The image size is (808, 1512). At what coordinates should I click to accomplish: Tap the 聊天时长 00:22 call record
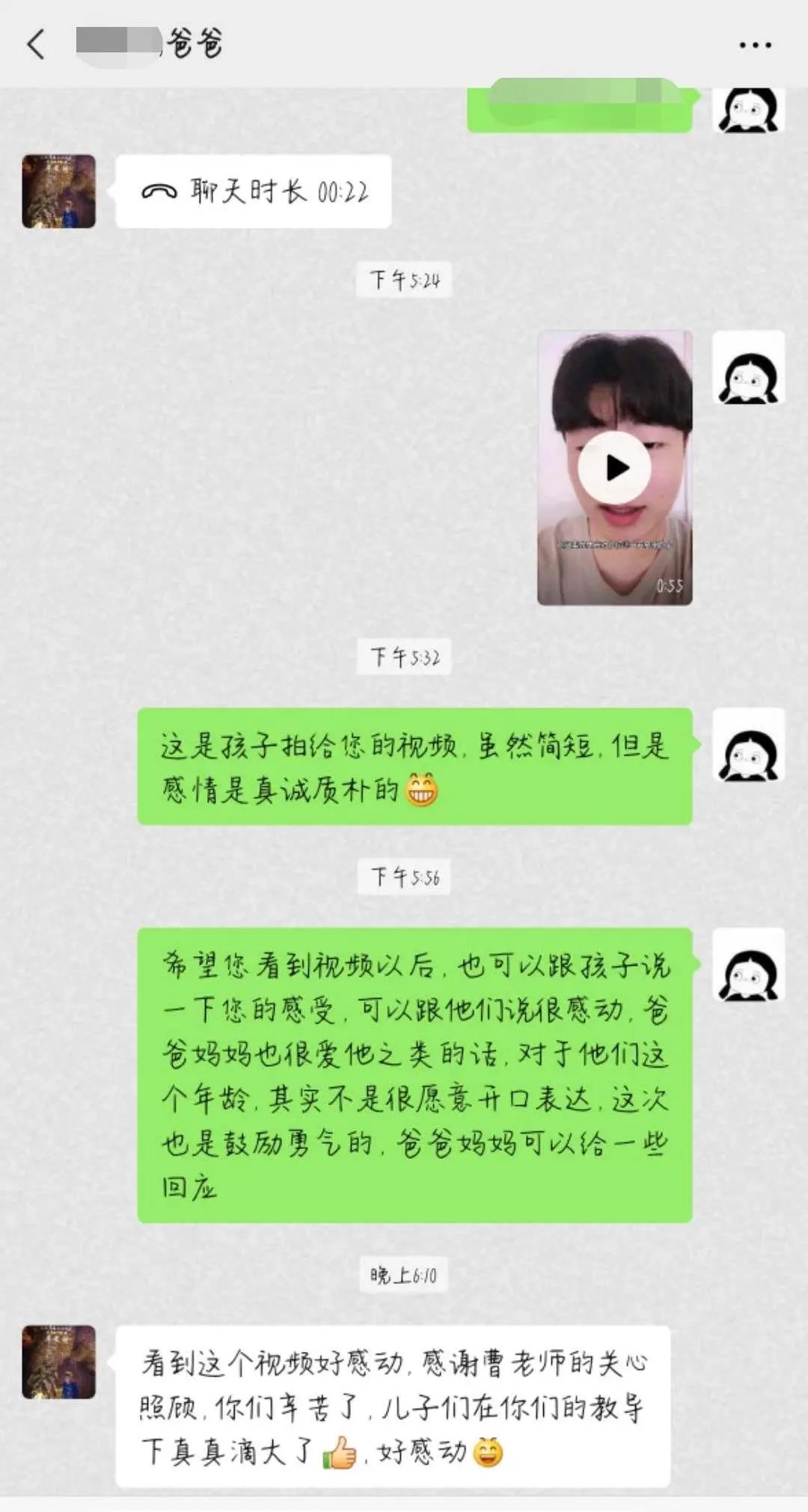(254, 192)
